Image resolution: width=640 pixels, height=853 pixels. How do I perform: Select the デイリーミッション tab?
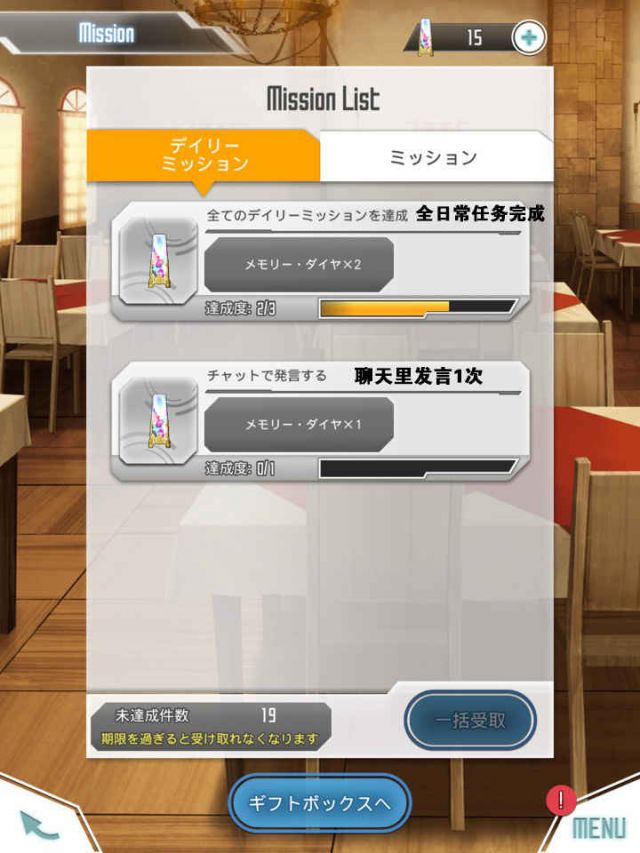(x=204, y=155)
